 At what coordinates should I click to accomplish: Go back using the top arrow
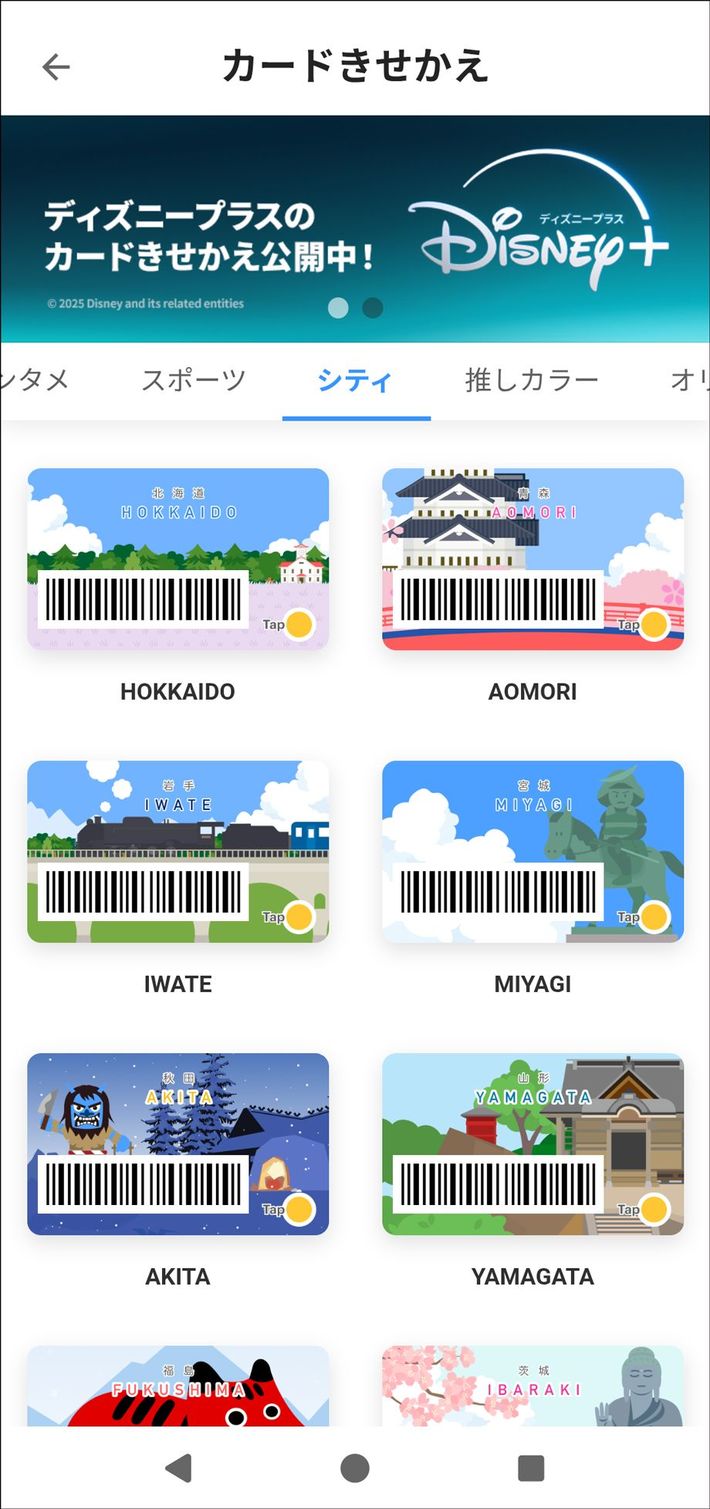(56, 67)
